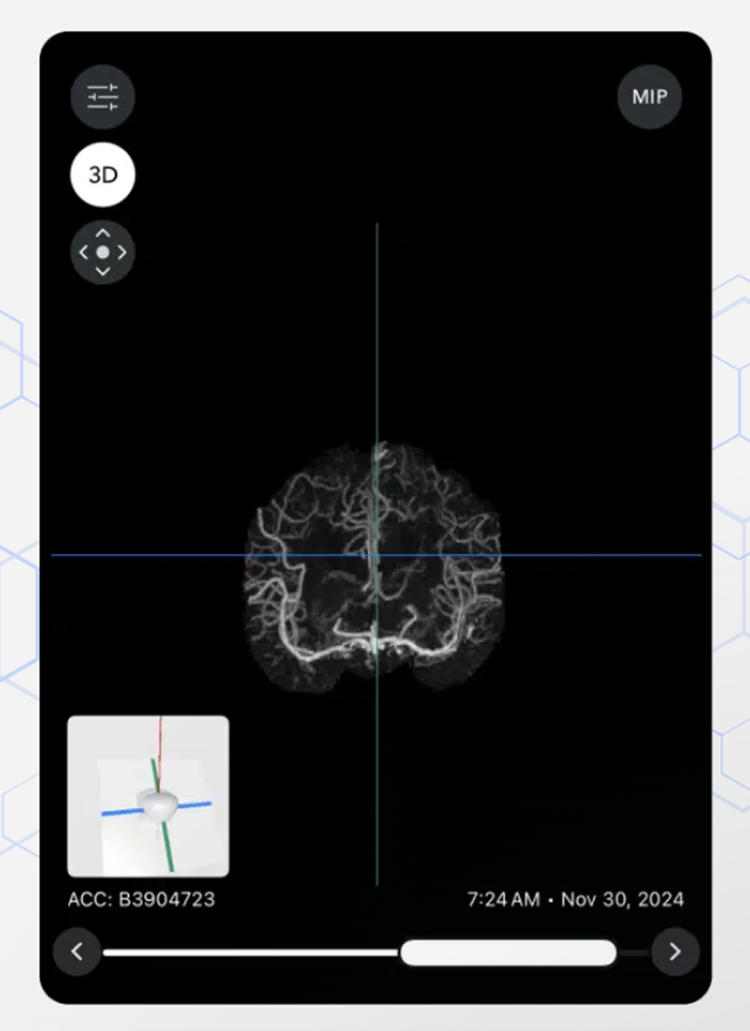Go to the previous slice
The width and height of the screenshot is (750, 1031).
pos(77,952)
